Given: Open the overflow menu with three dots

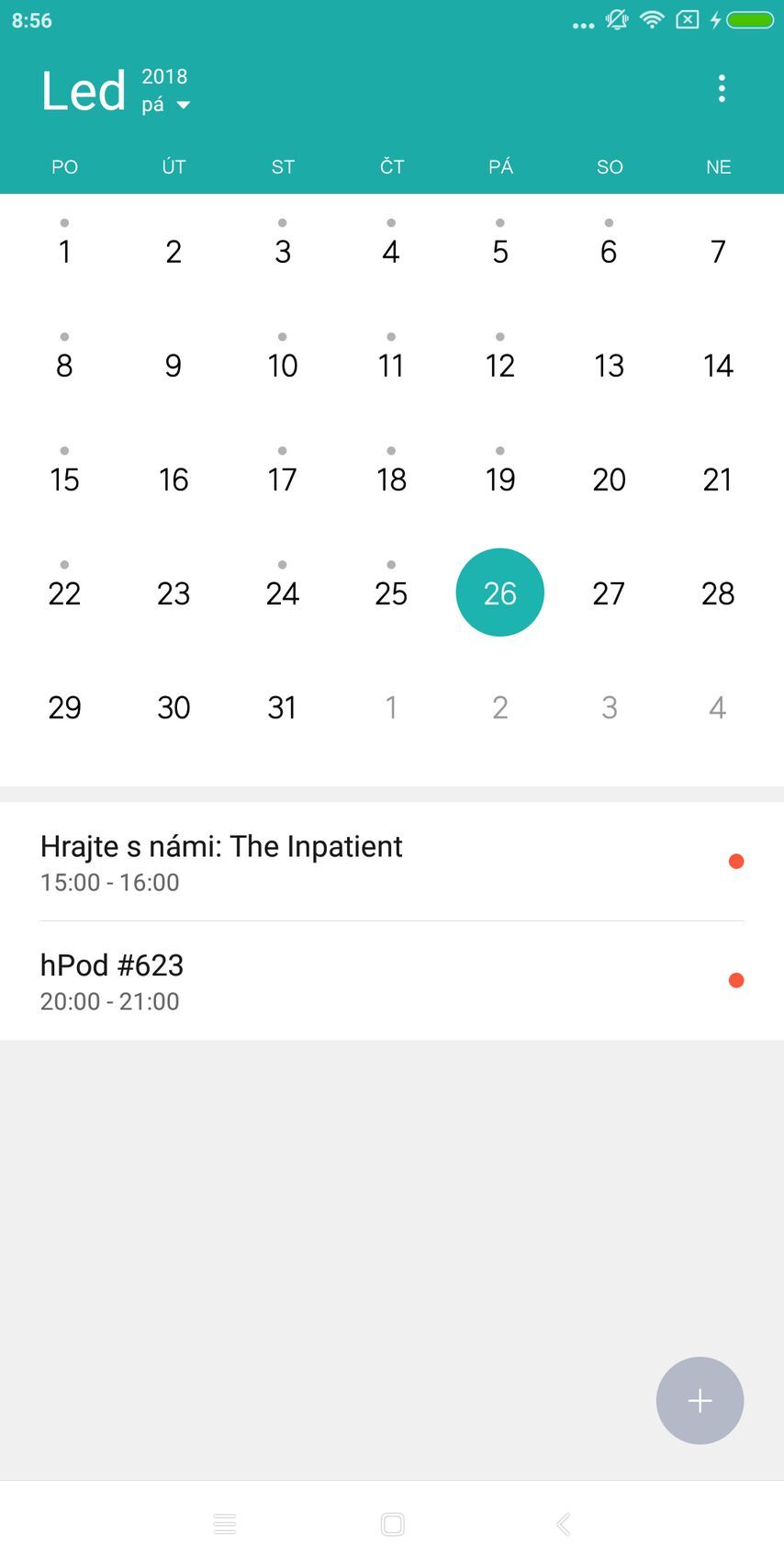Looking at the screenshot, I should (722, 88).
